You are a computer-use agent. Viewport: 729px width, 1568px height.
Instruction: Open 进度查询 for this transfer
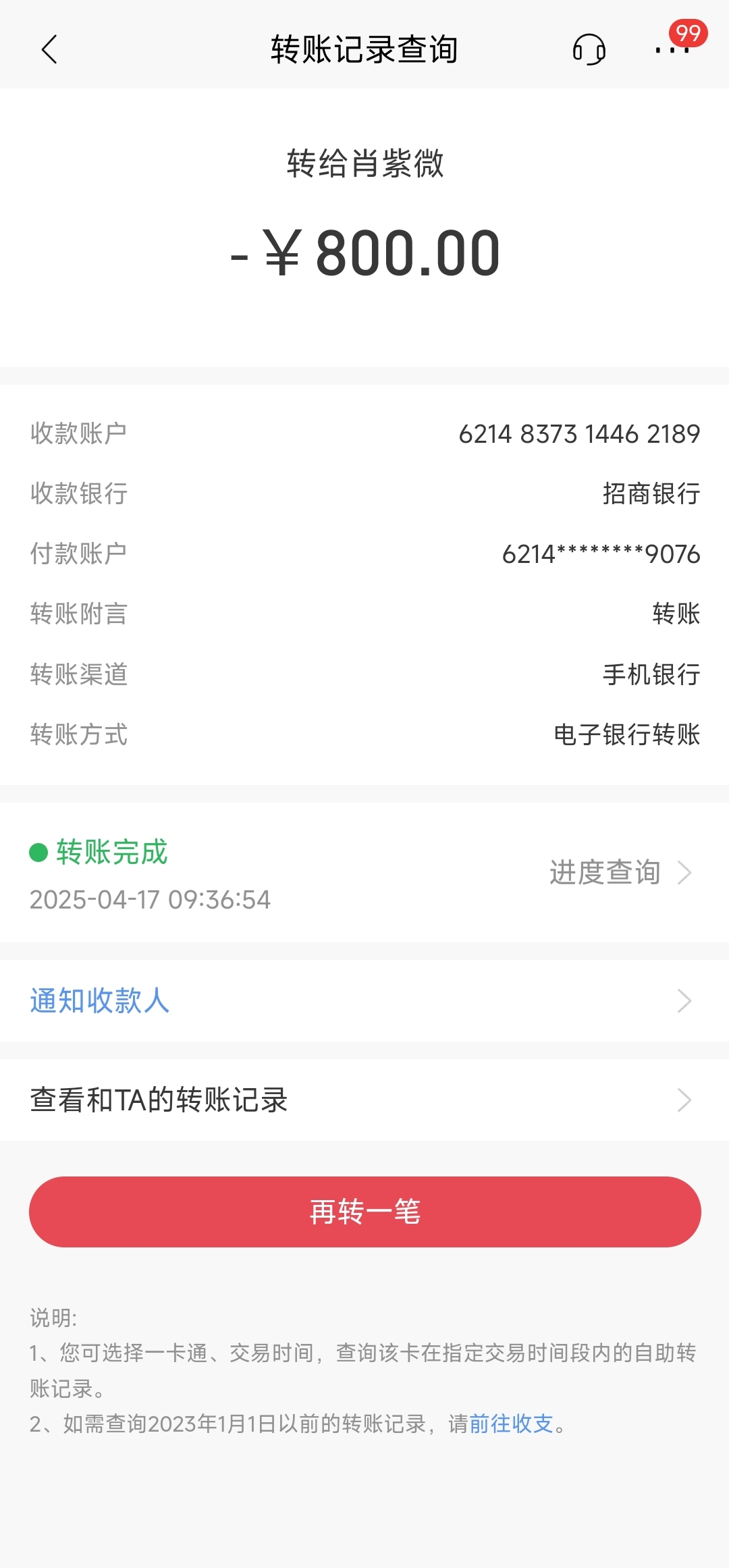620,872
